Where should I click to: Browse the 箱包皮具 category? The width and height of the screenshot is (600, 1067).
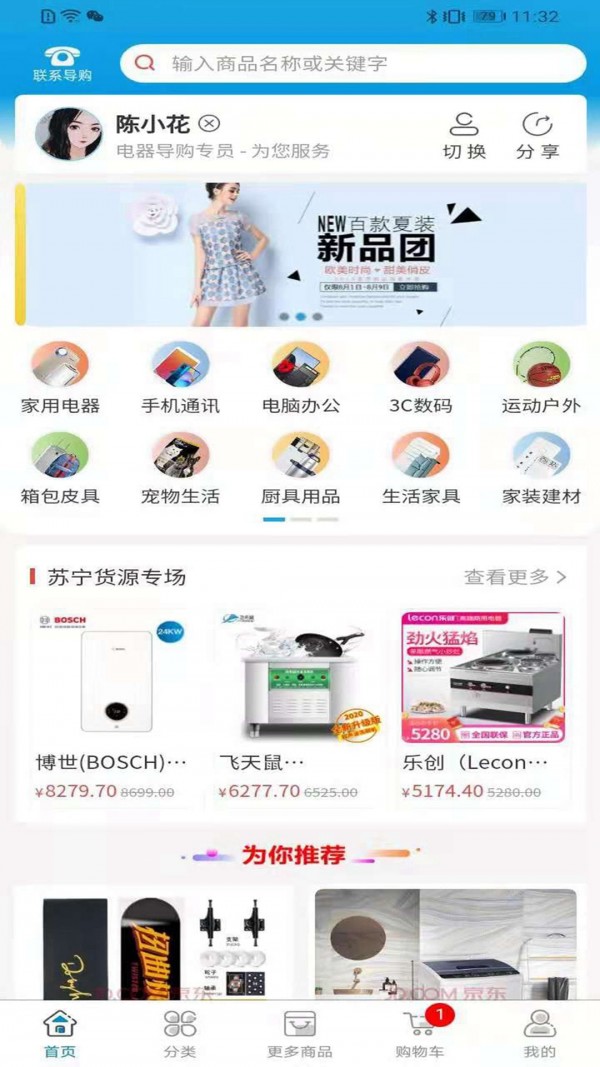(x=61, y=468)
